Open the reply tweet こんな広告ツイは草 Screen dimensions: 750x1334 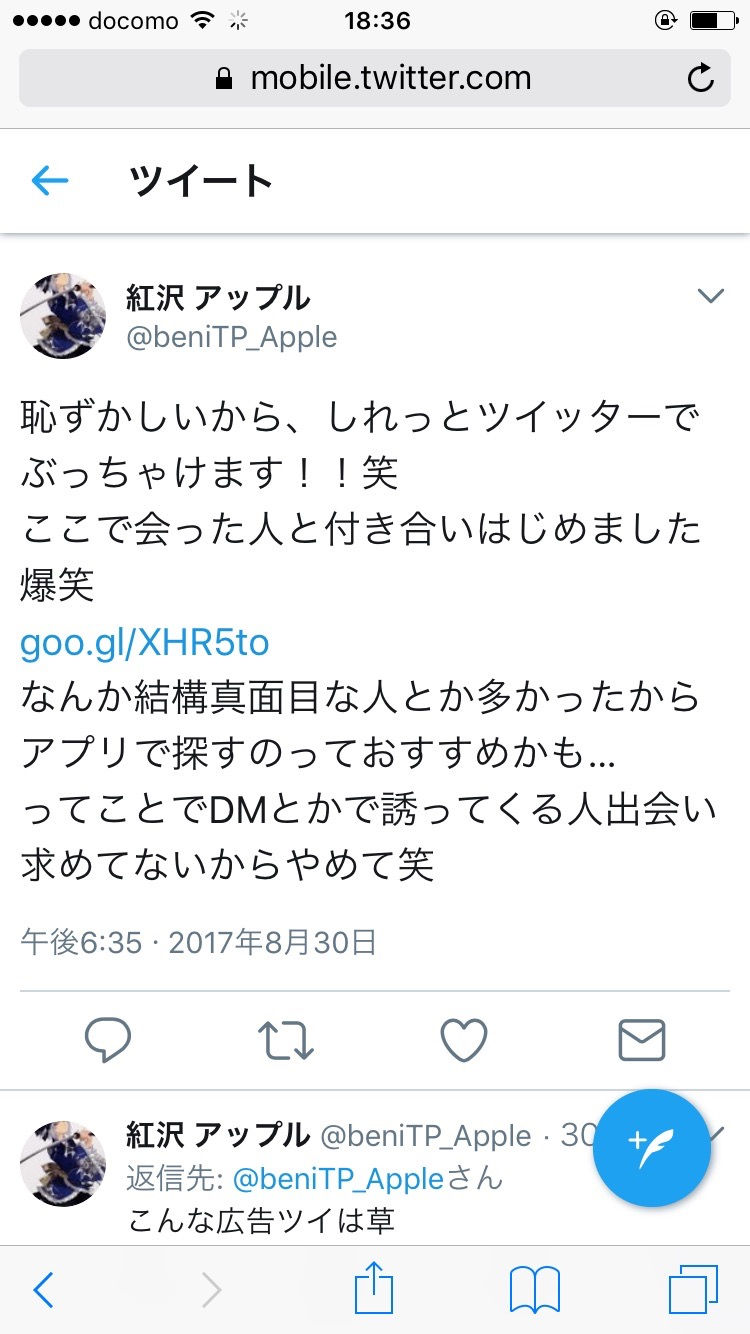click(262, 1221)
